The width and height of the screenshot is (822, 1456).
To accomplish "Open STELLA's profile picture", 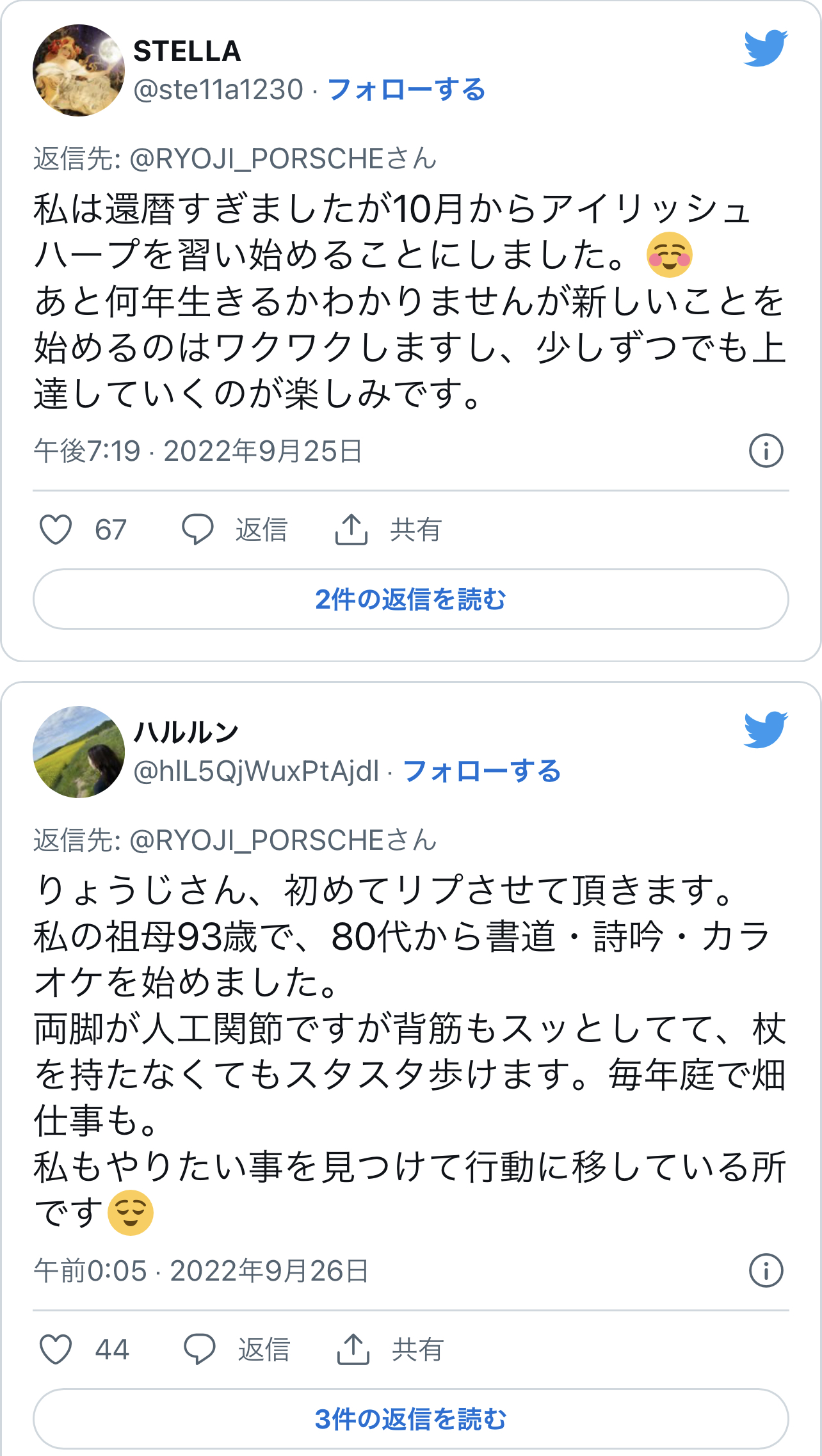I will pyautogui.click(x=79, y=70).
